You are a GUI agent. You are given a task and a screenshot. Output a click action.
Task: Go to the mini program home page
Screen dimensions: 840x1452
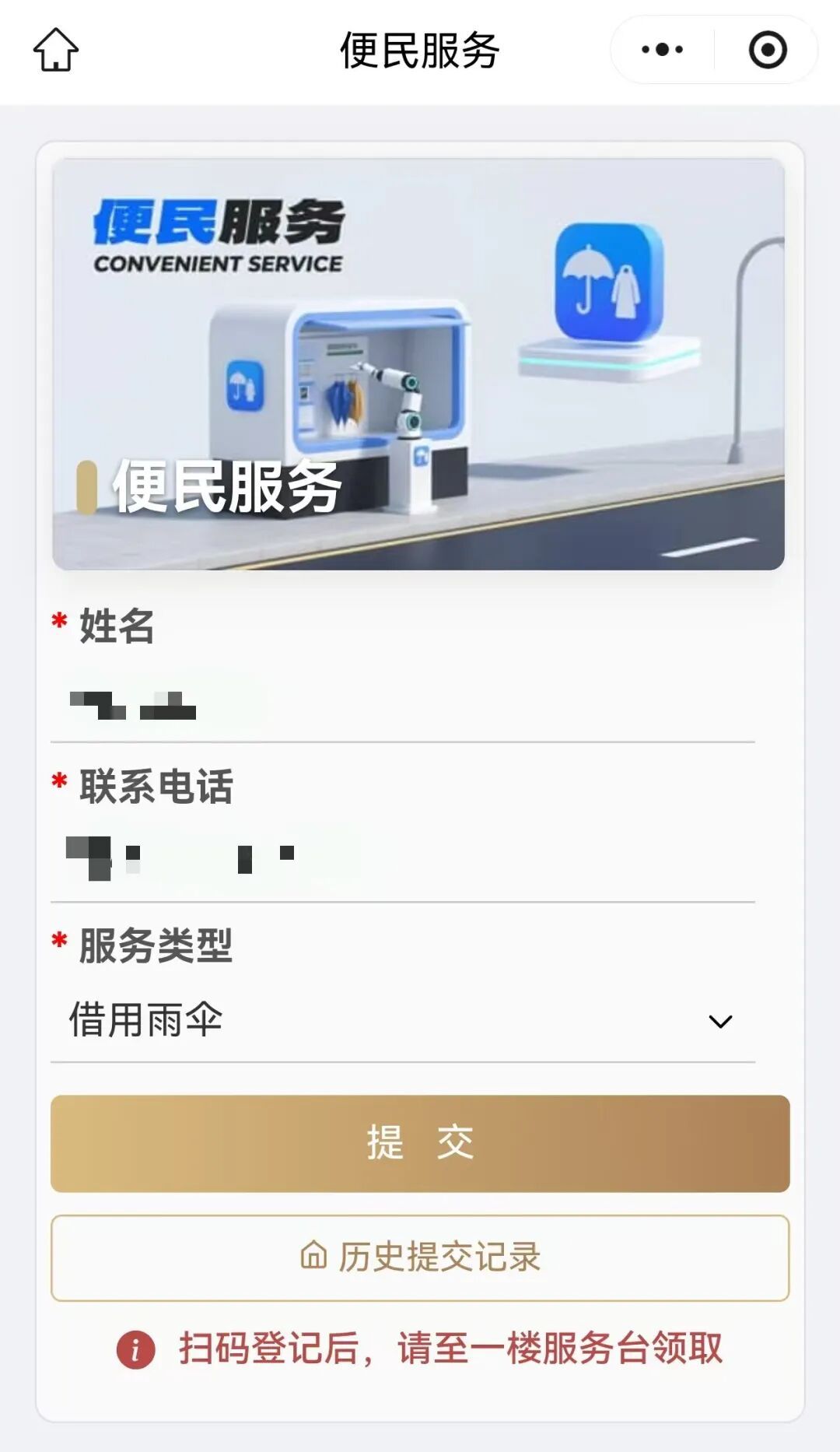pyautogui.click(x=56, y=51)
